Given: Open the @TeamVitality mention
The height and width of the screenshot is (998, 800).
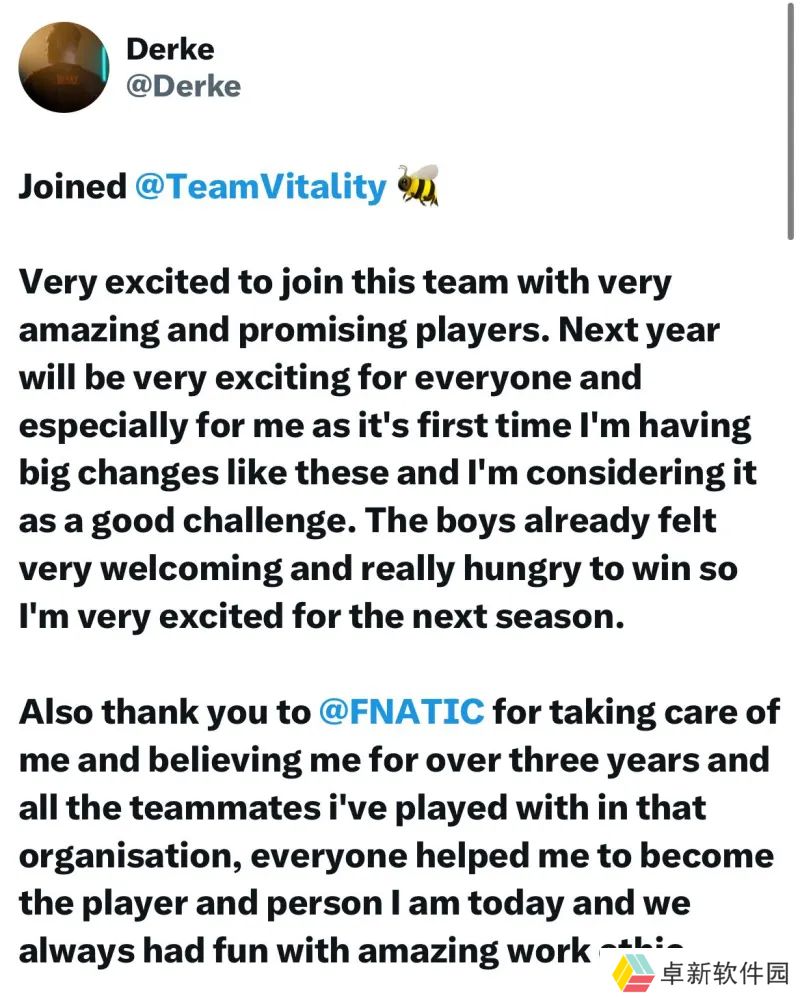Looking at the screenshot, I should point(260,187).
